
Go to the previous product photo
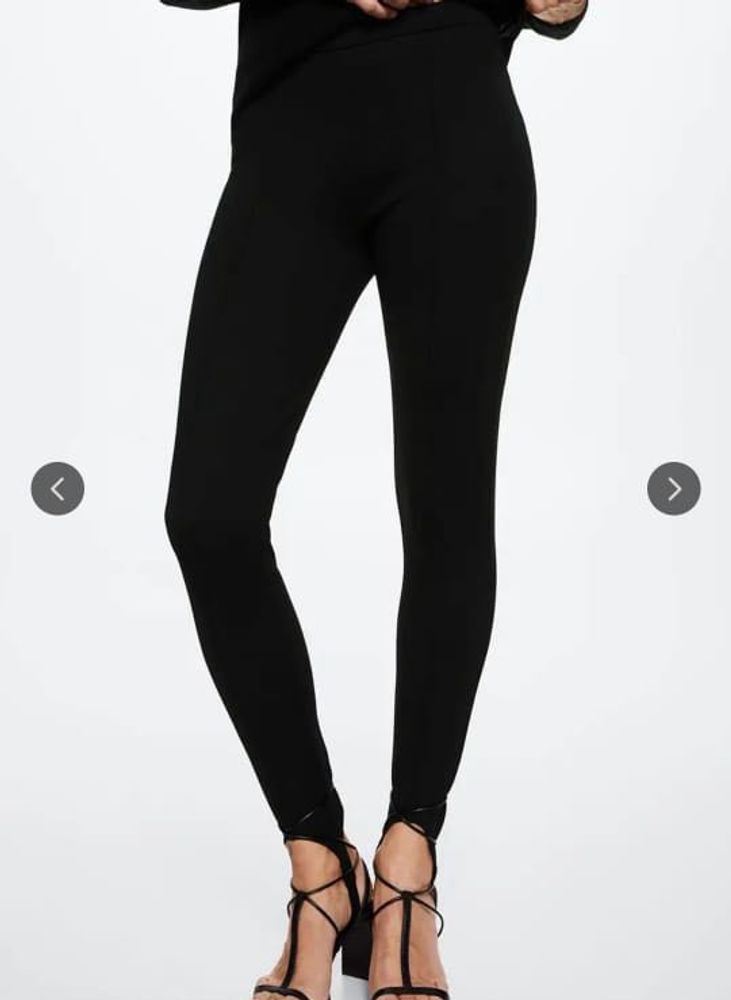click(57, 488)
